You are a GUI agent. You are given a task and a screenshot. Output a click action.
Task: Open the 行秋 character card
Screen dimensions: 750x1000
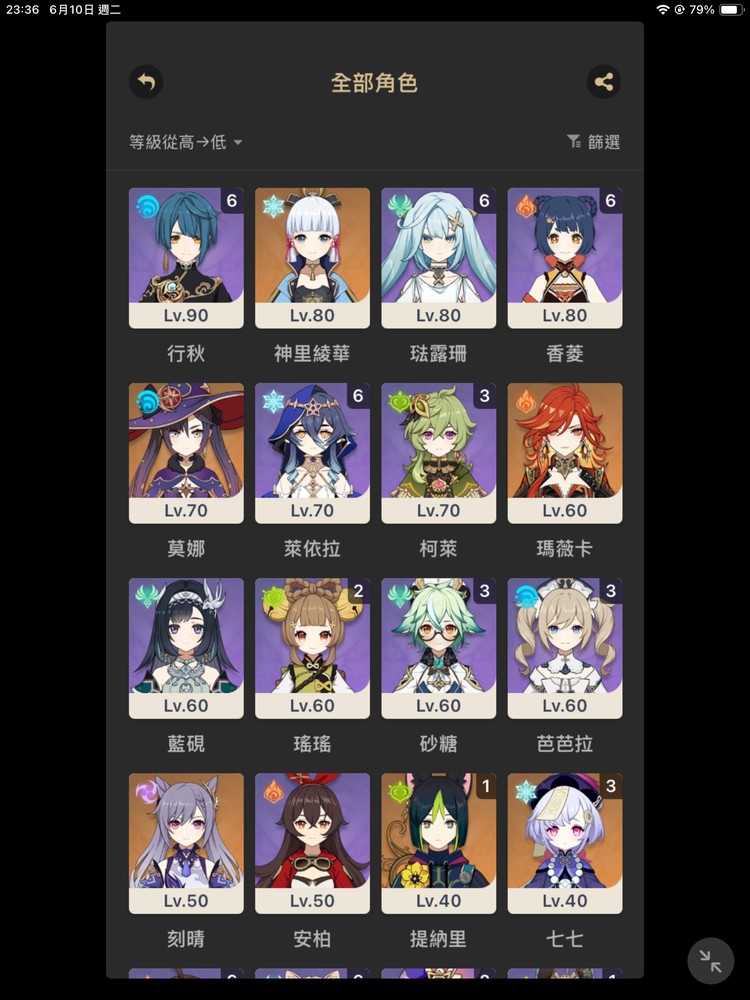pos(186,258)
